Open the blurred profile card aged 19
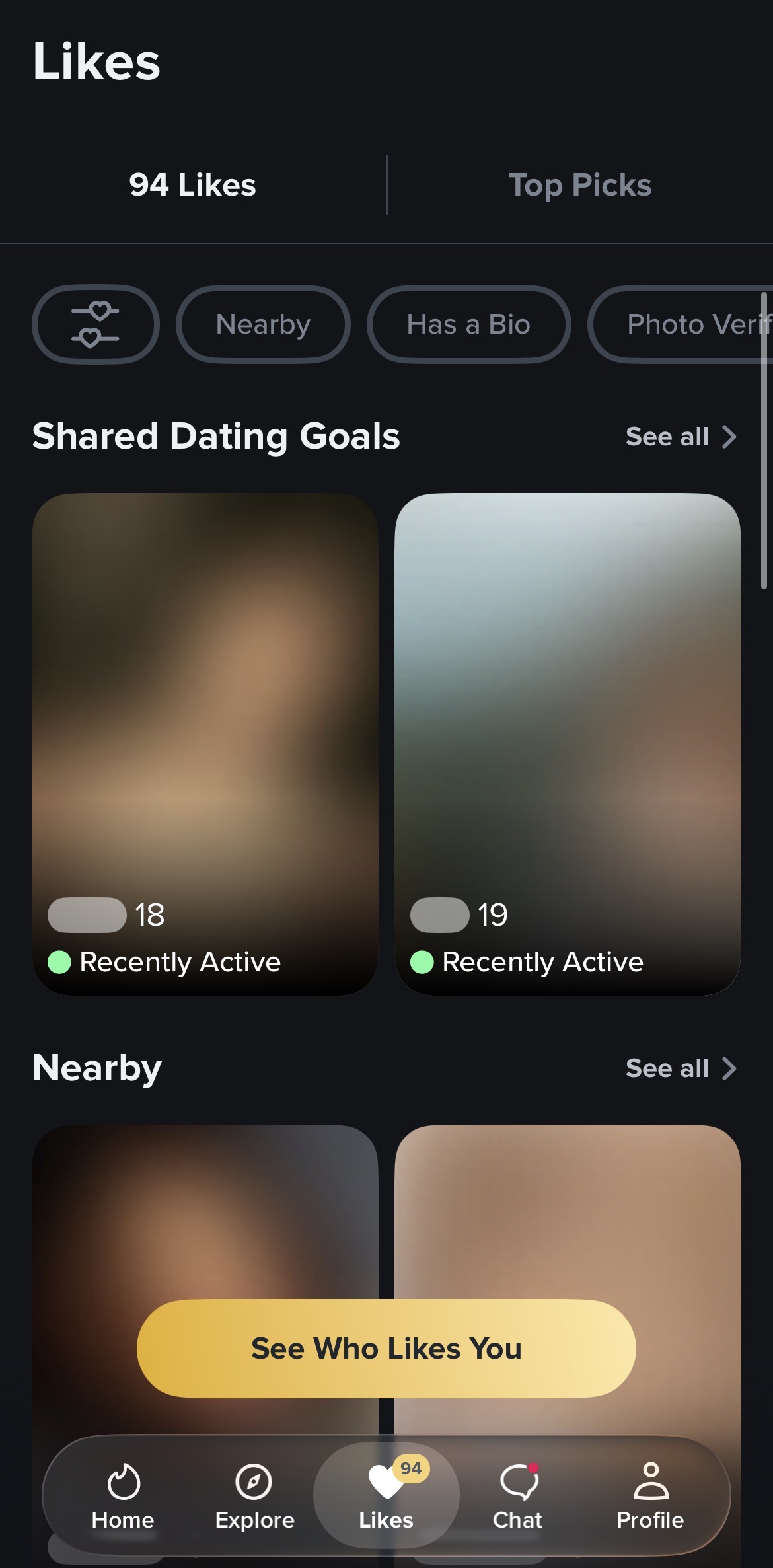This screenshot has height=1568, width=773. pos(568,743)
